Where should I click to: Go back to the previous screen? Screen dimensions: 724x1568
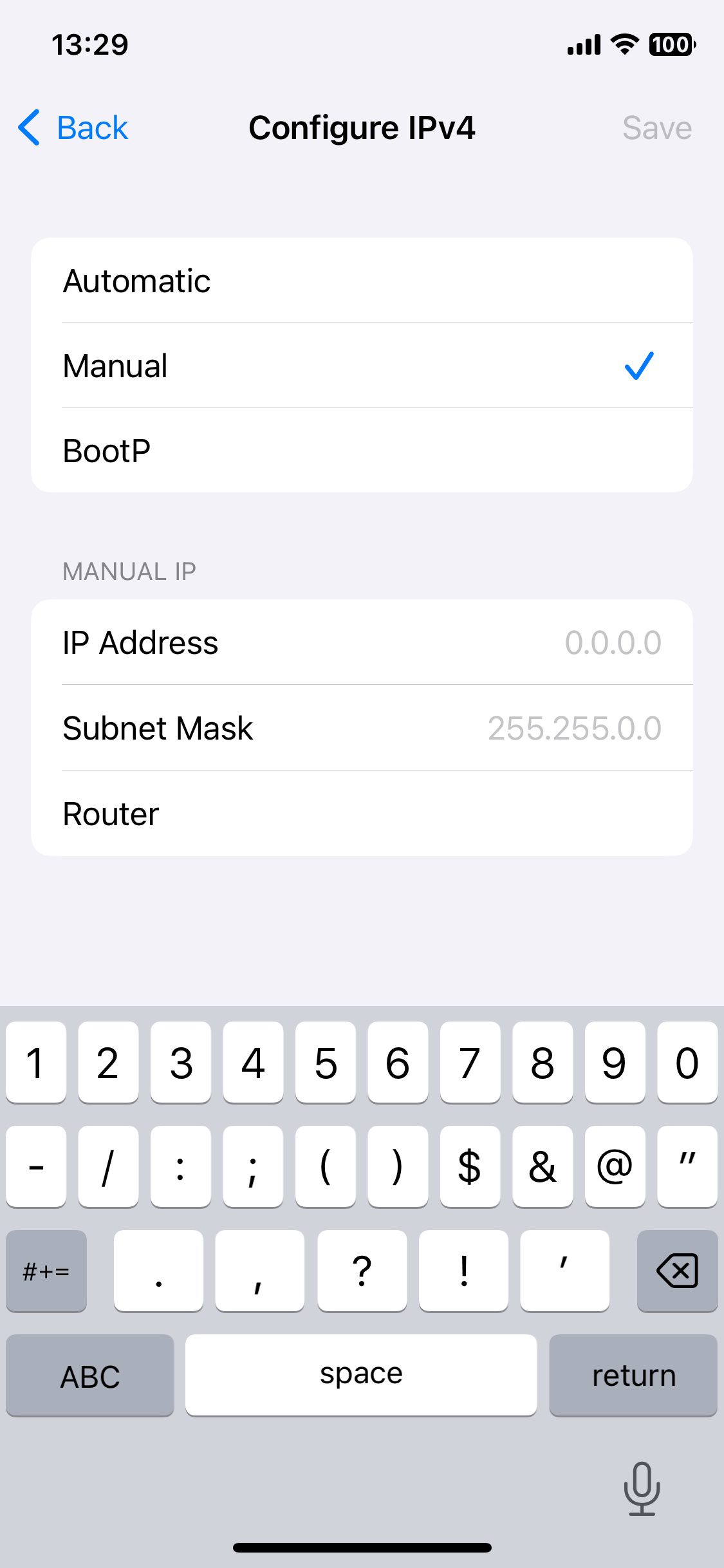[x=73, y=127]
